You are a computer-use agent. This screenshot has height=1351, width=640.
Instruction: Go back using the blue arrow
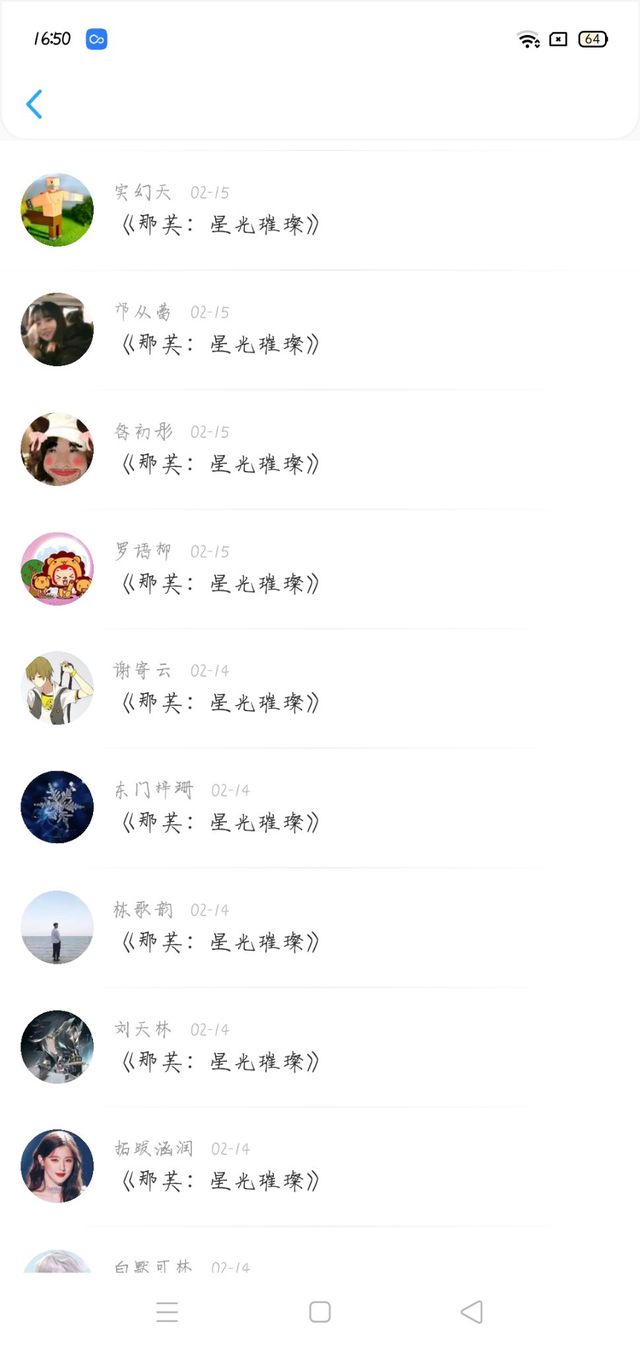(x=34, y=104)
